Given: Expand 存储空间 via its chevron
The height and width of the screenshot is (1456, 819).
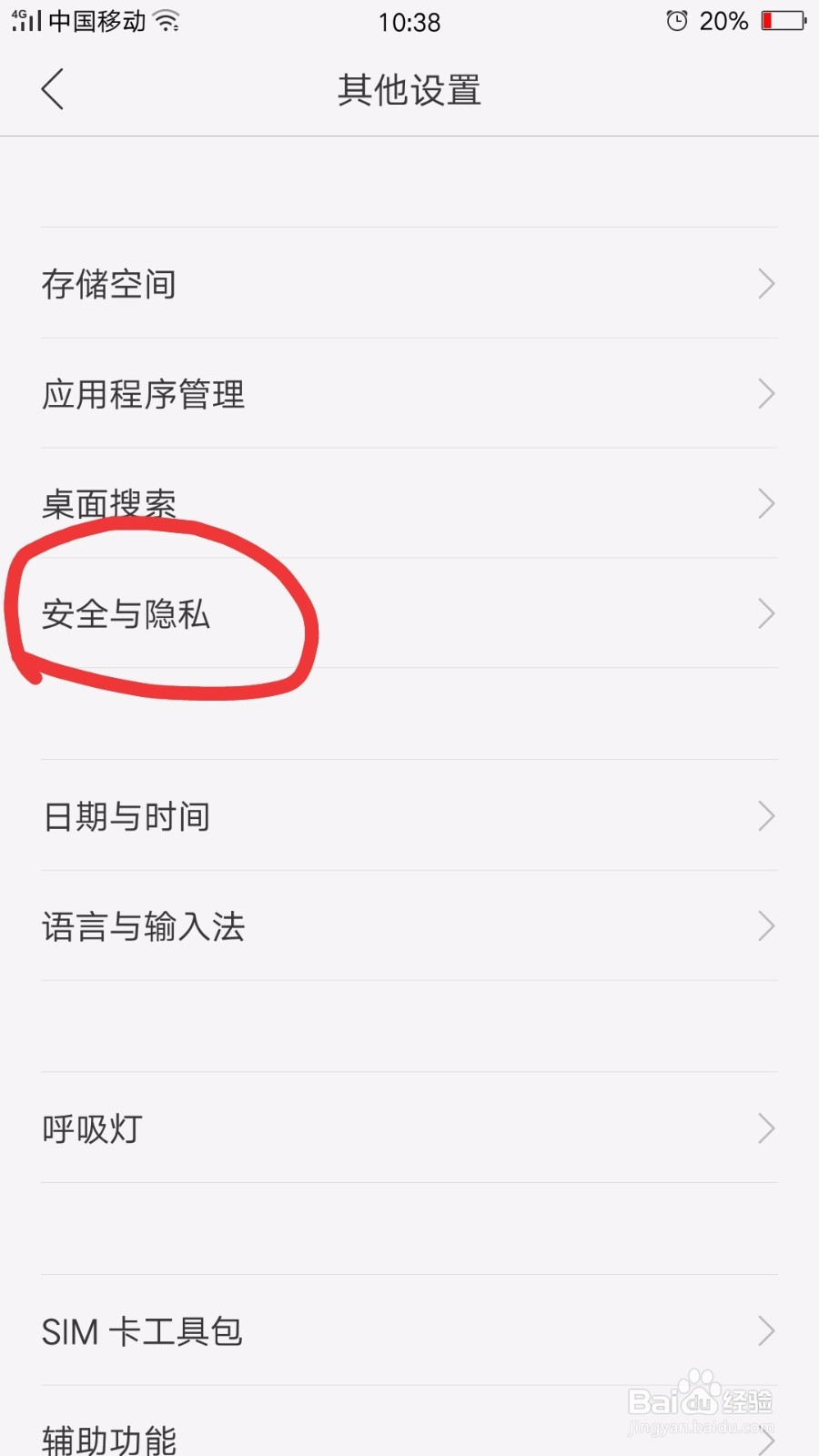Looking at the screenshot, I should pos(766,284).
